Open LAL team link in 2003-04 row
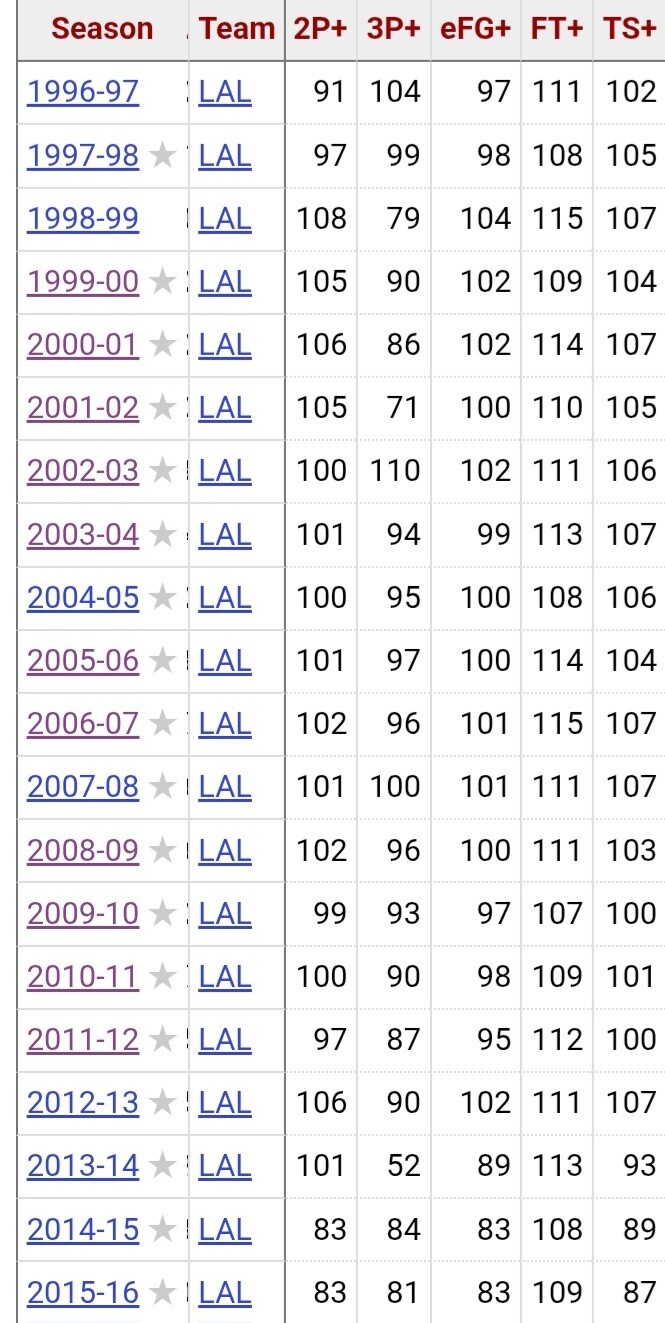Screen dimensions: 665x1323 coord(225,534)
